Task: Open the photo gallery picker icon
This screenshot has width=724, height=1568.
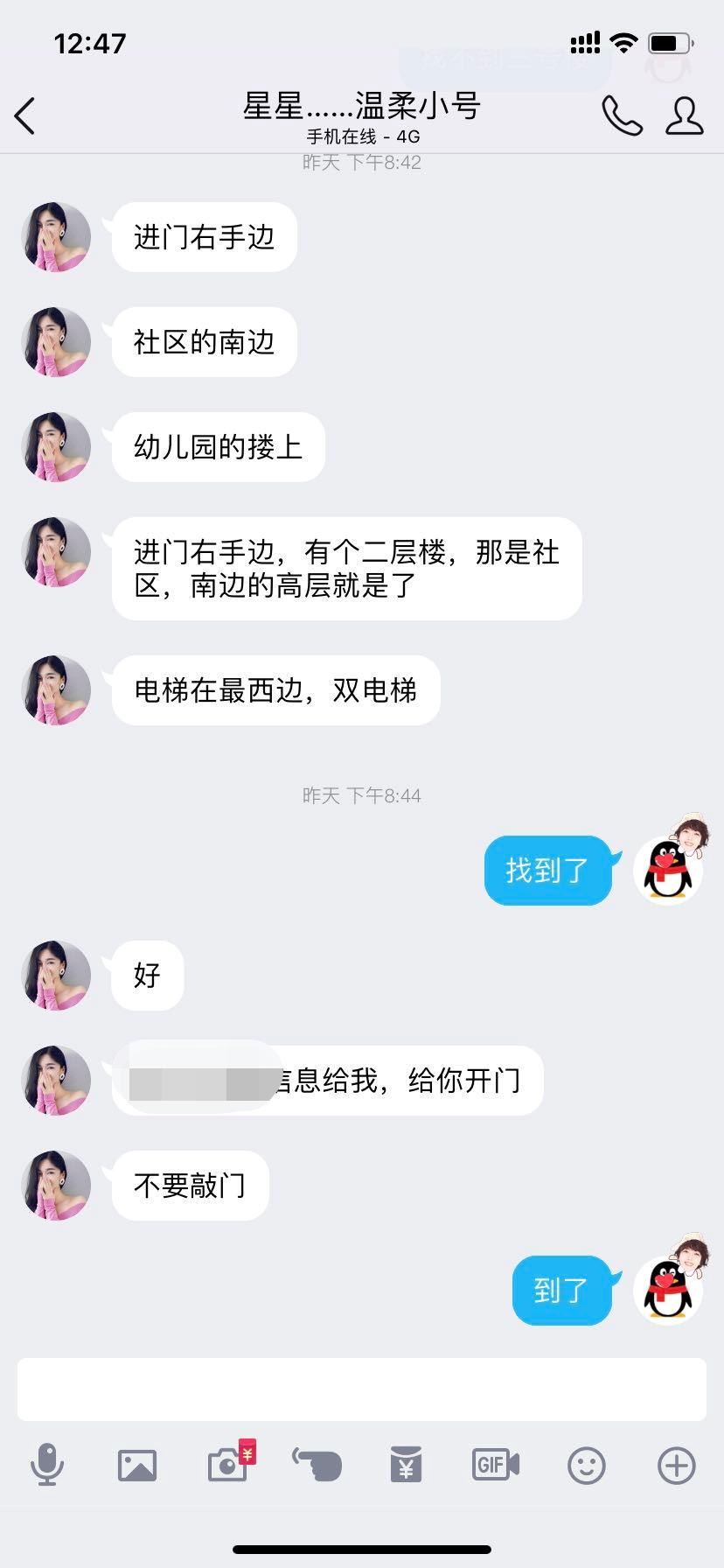Action: pos(138,1466)
